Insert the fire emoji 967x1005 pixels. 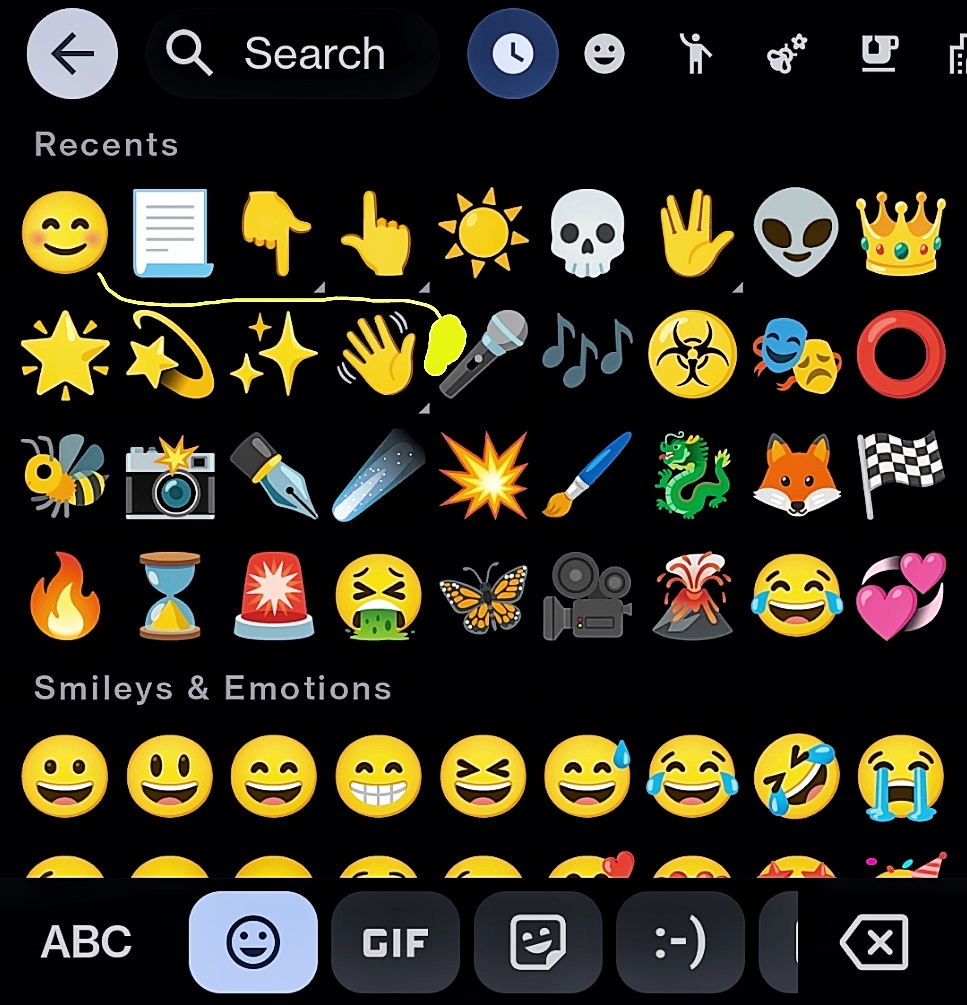click(x=65, y=596)
